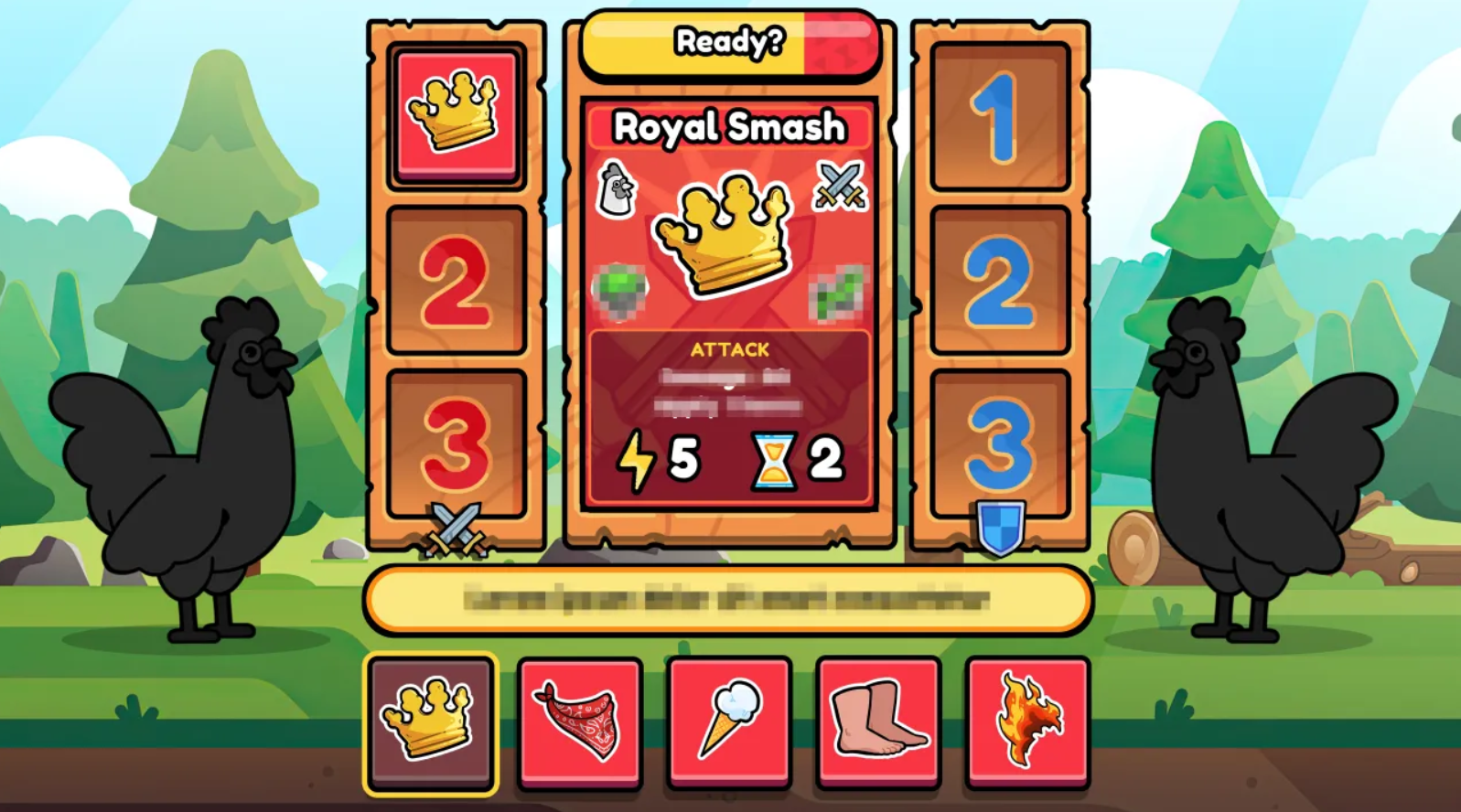Tap the crown in the first attack slot
The width and height of the screenshot is (1461, 812).
457,114
